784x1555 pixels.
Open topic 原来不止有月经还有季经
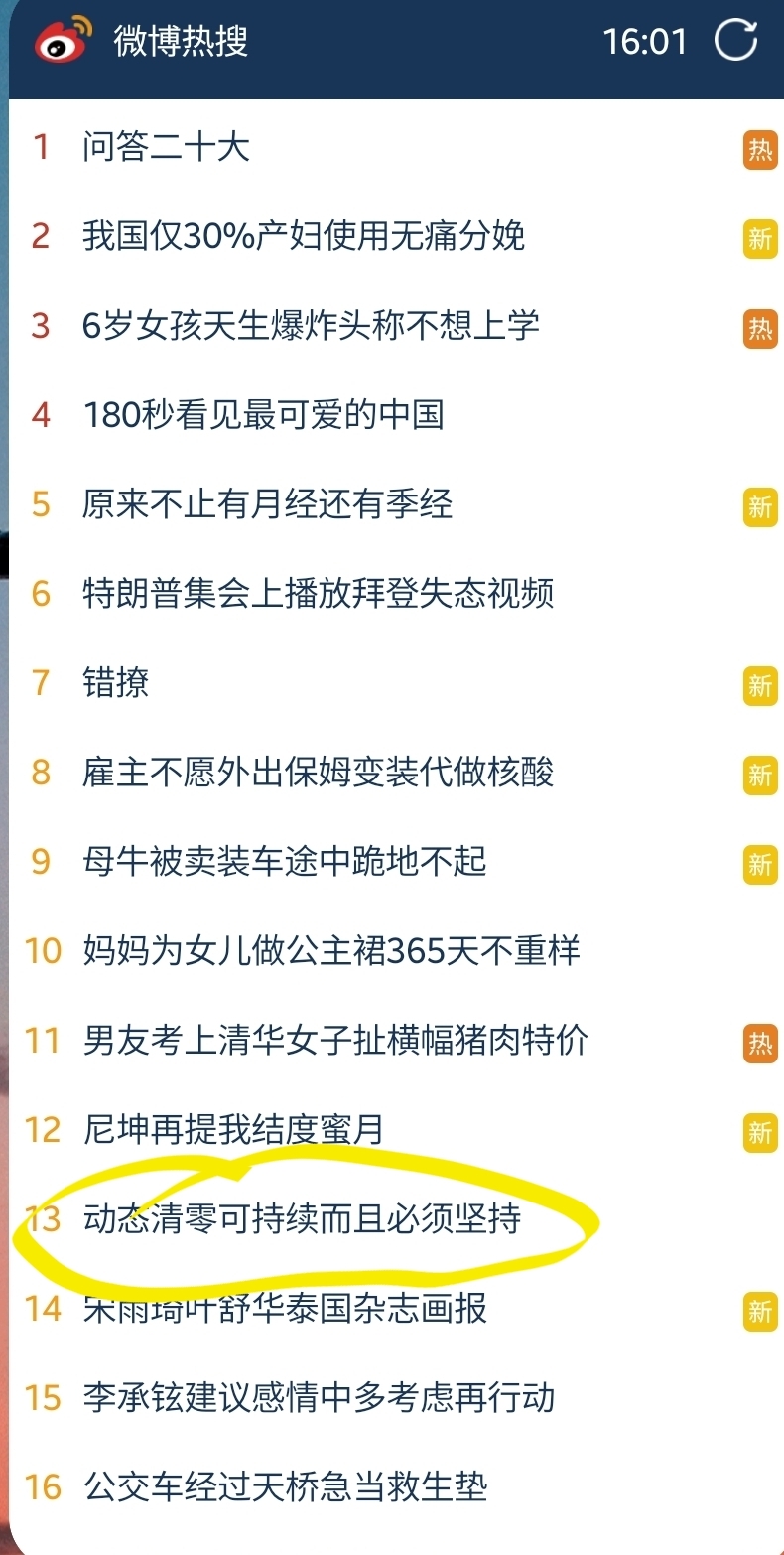pos(267,504)
